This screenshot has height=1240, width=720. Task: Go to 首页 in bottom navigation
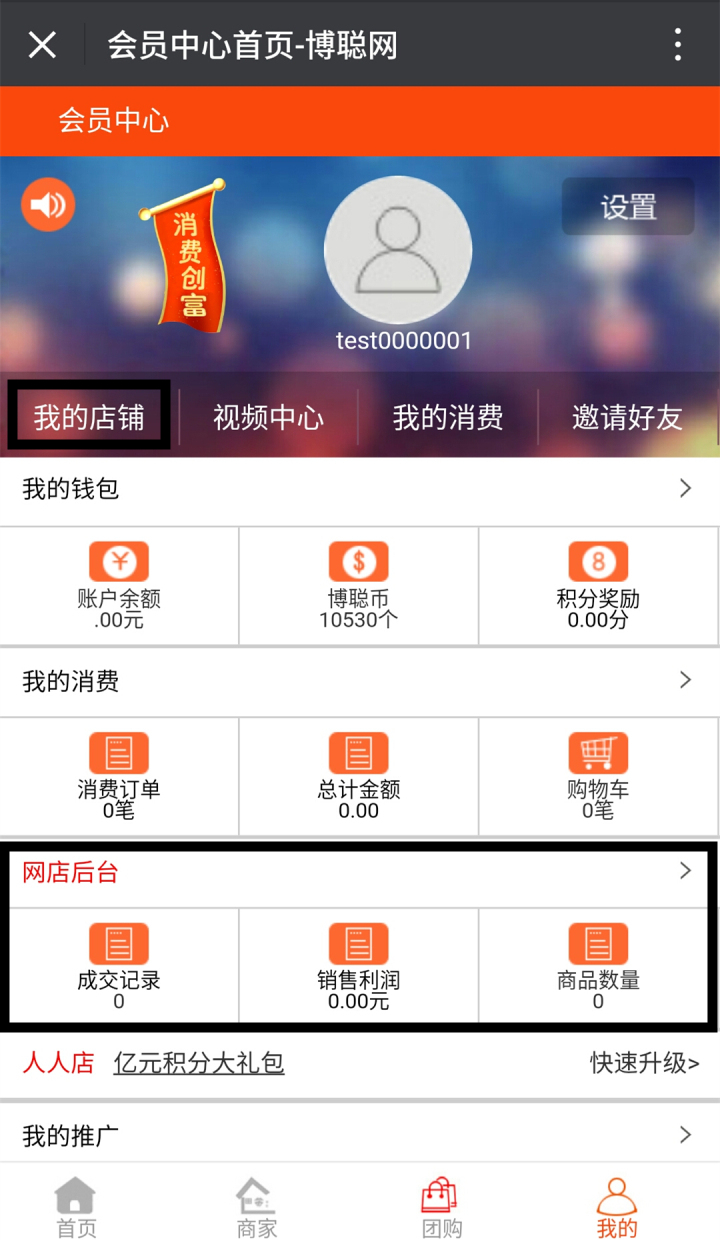point(76,1207)
